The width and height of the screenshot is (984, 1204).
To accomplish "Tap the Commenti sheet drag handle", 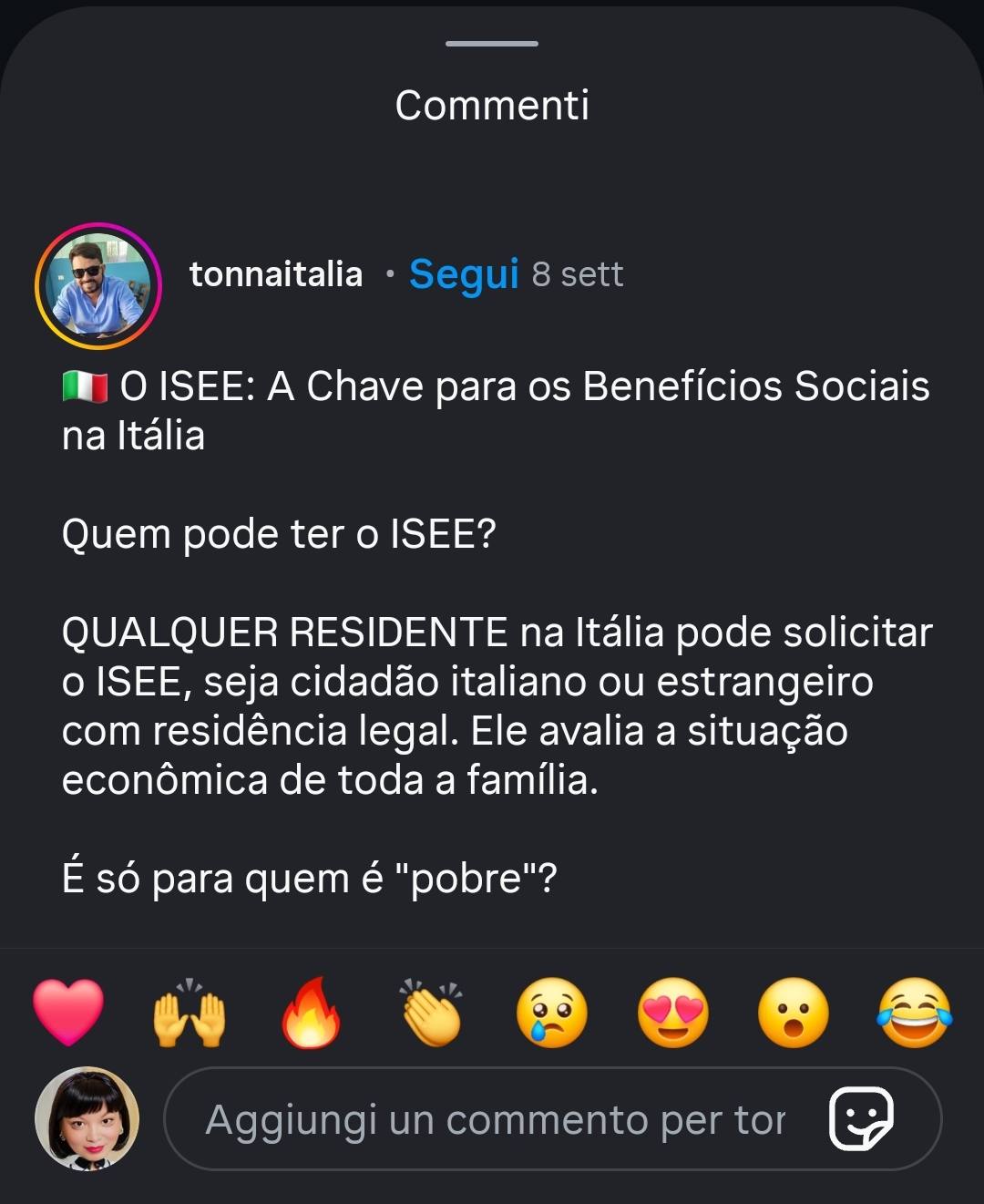I will 492,44.
